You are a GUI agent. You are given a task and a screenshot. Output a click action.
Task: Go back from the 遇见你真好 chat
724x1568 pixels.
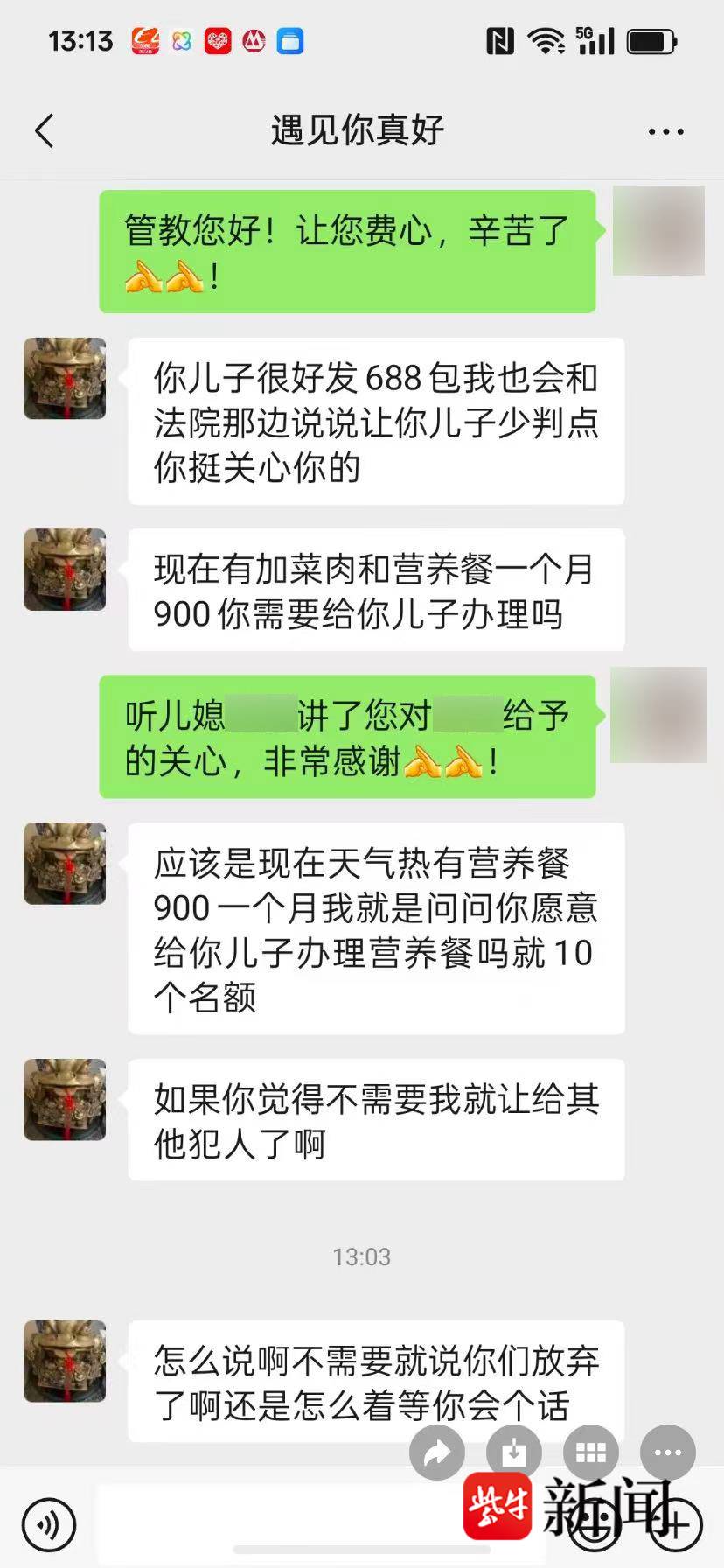tap(45, 131)
